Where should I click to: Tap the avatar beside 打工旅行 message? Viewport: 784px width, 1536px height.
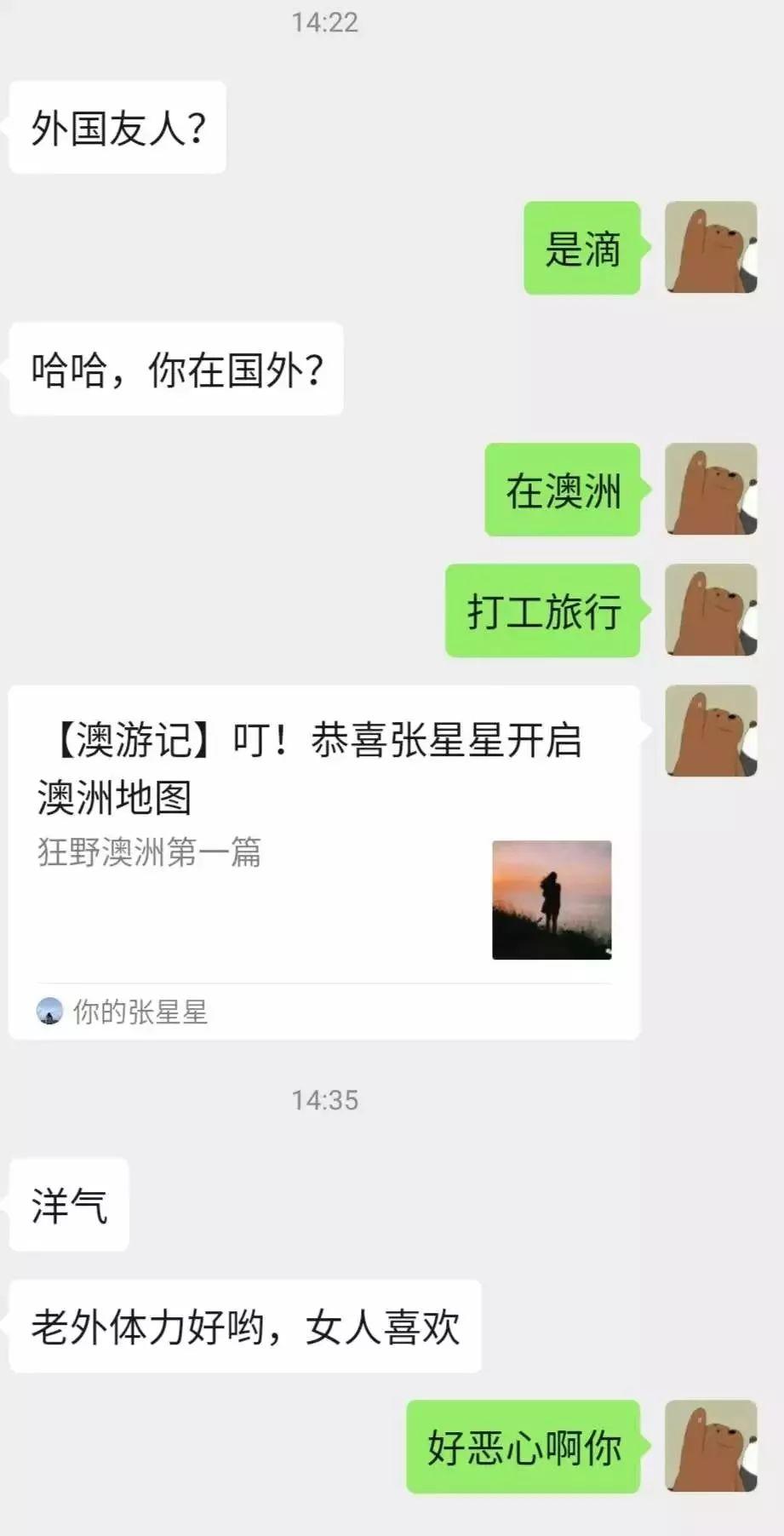pyautogui.click(x=710, y=610)
